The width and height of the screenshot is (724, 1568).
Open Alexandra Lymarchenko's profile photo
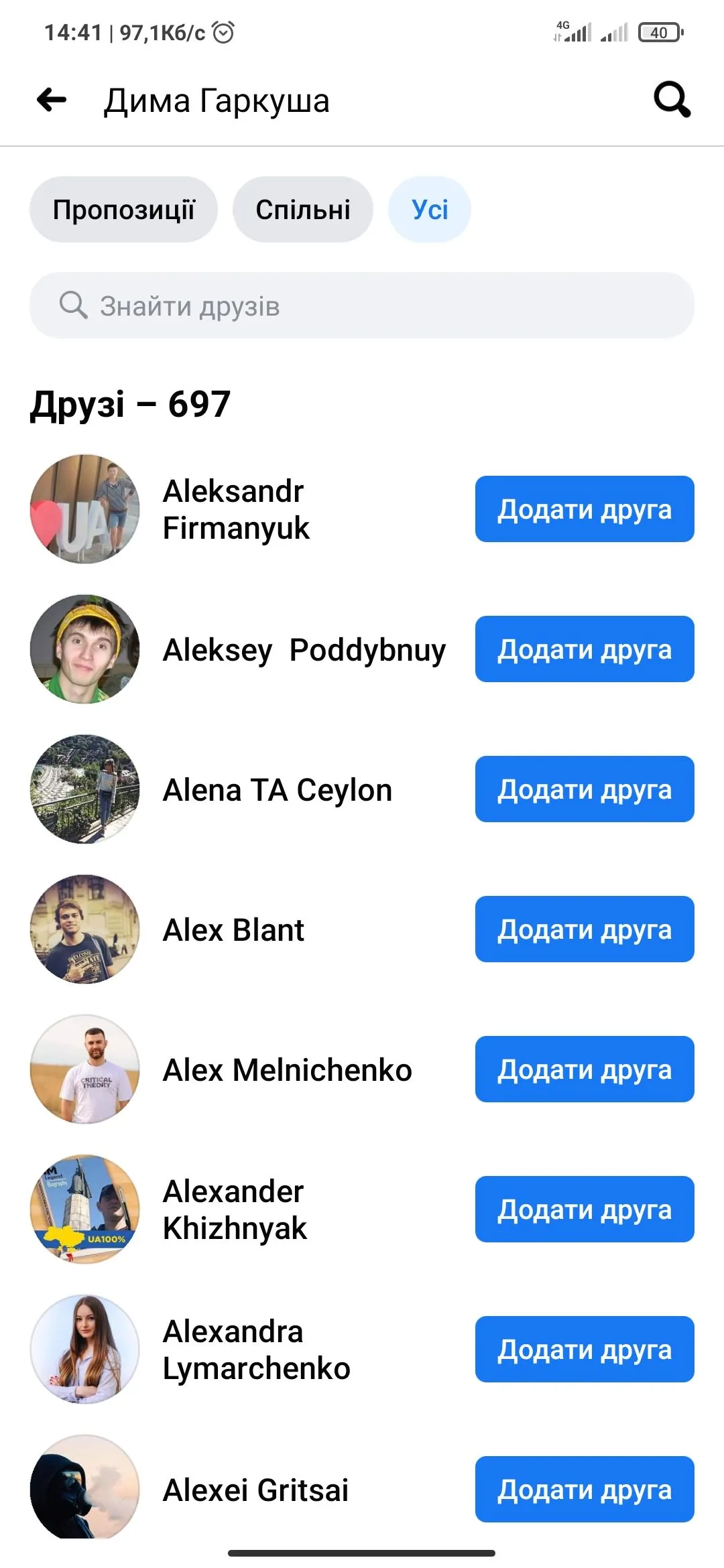84,1350
